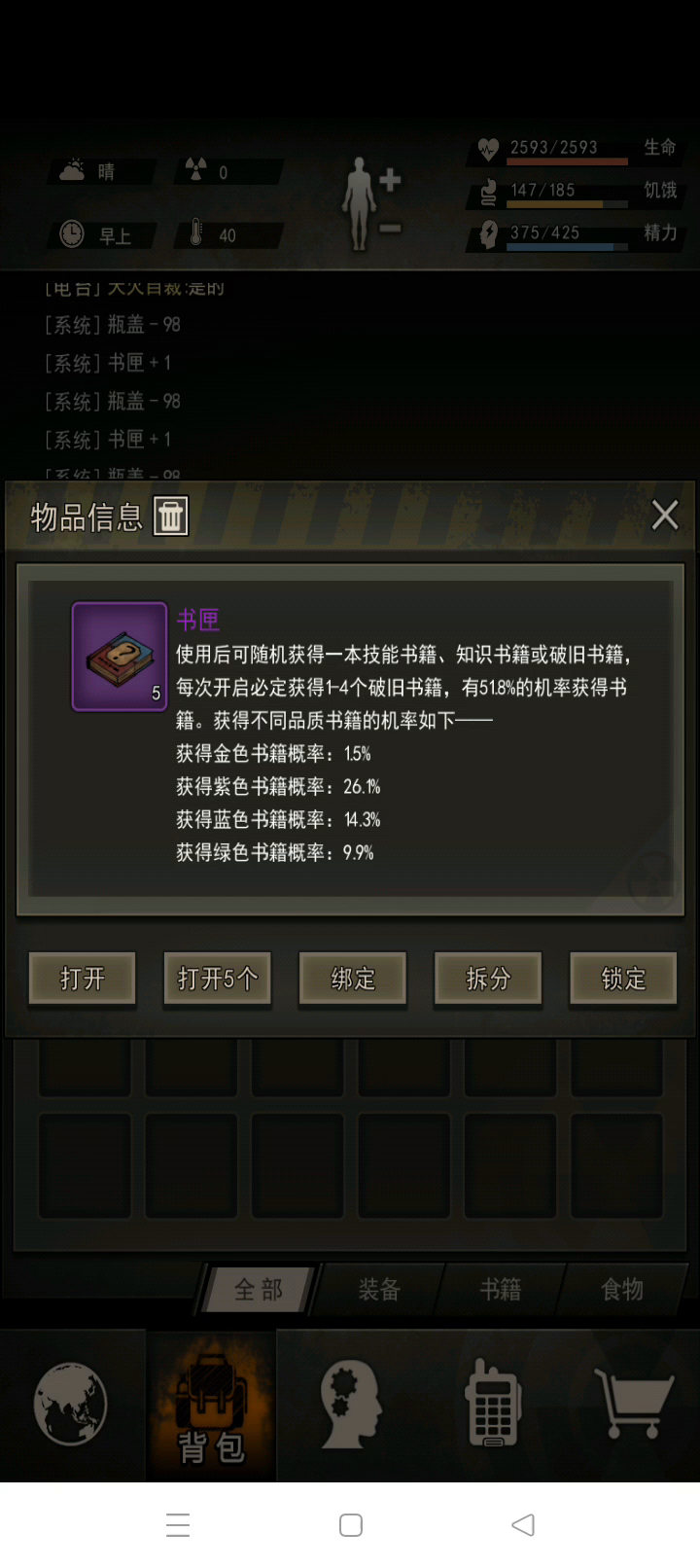Open the world map globe

[x=70, y=1405]
